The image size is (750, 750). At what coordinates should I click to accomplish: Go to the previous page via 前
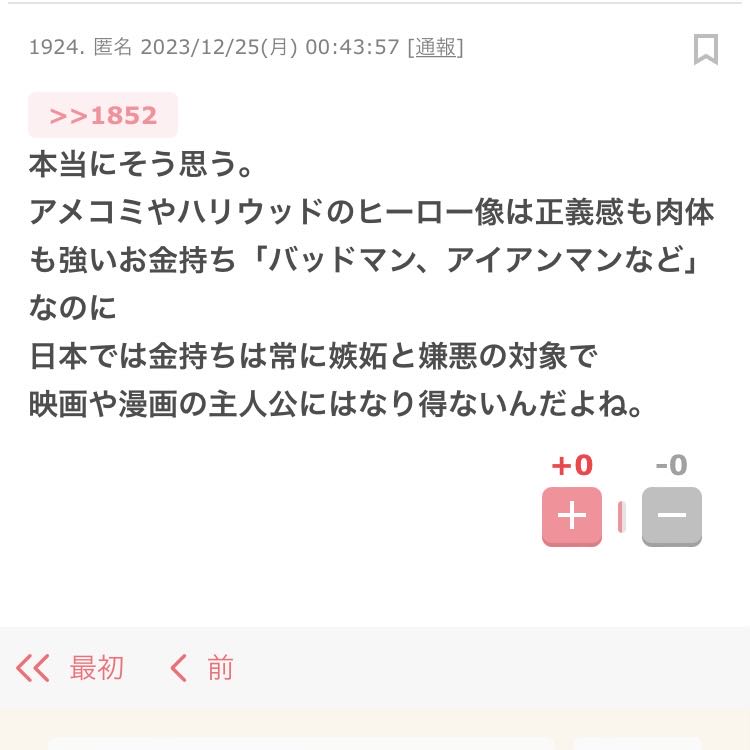point(202,668)
